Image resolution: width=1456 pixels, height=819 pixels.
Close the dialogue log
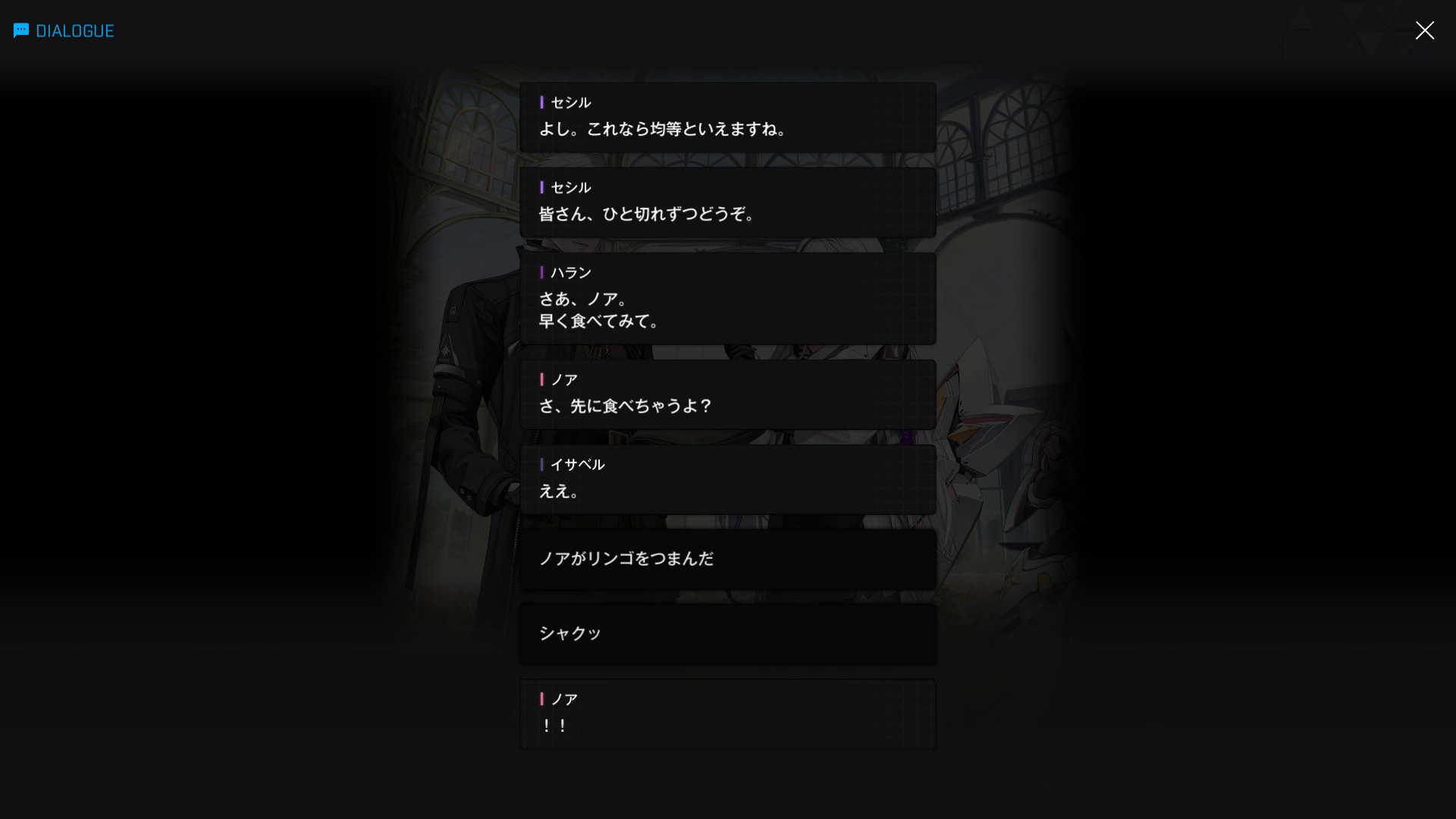coord(1424,30)
